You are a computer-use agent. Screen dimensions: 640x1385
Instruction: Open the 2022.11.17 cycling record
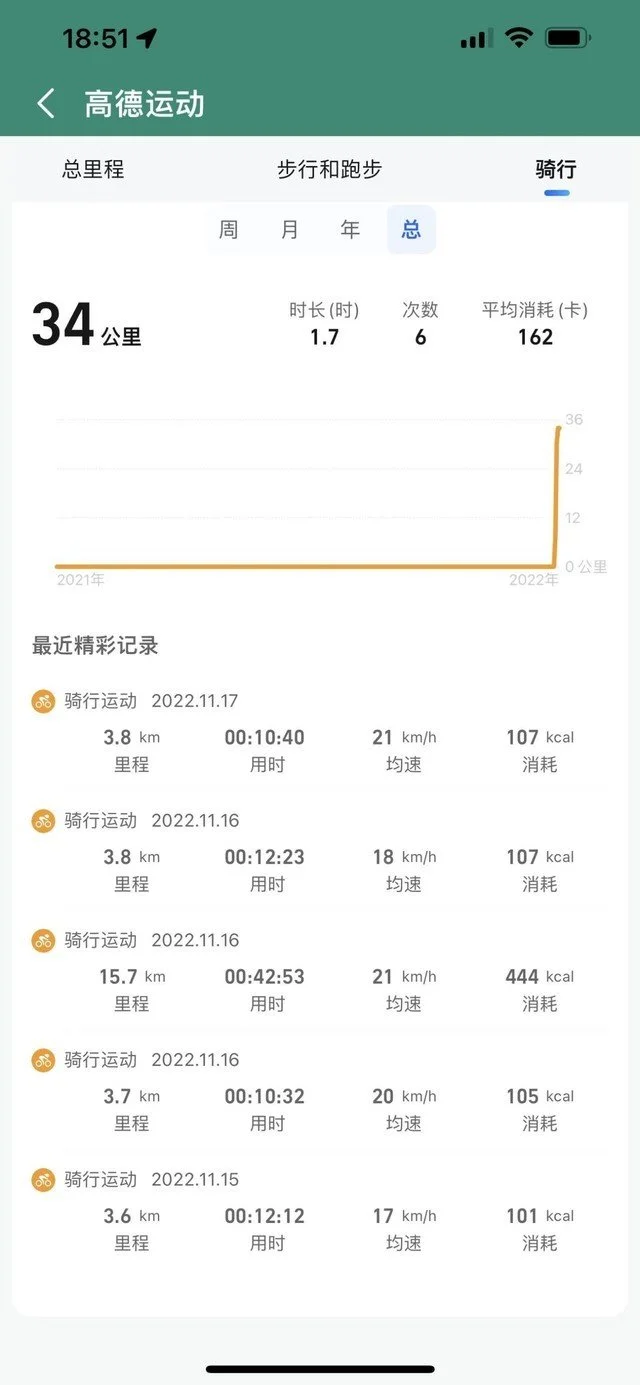click(320, 733)
